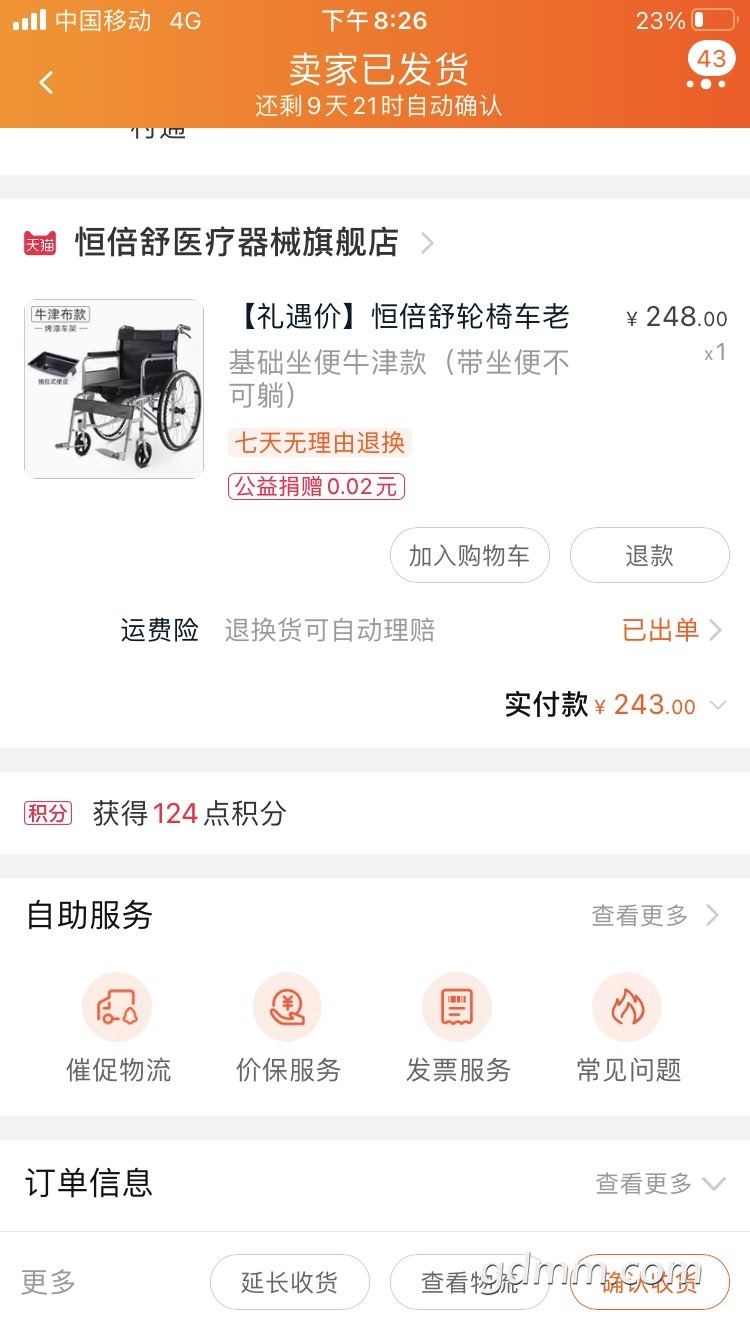Viewport: 750px width, 1334px height.
Task: Open the 运费险 已出单 details
Action: pyautogui.click(x=670, y=629)
